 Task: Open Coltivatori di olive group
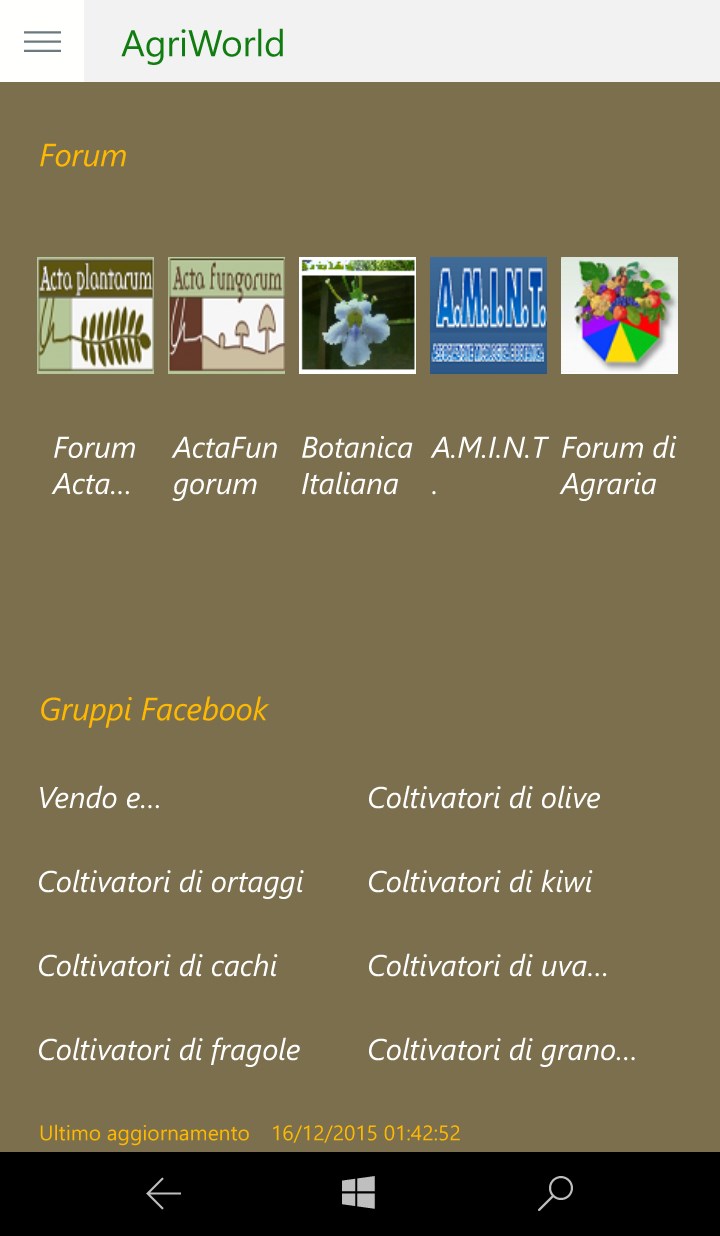tap(484, 798)
